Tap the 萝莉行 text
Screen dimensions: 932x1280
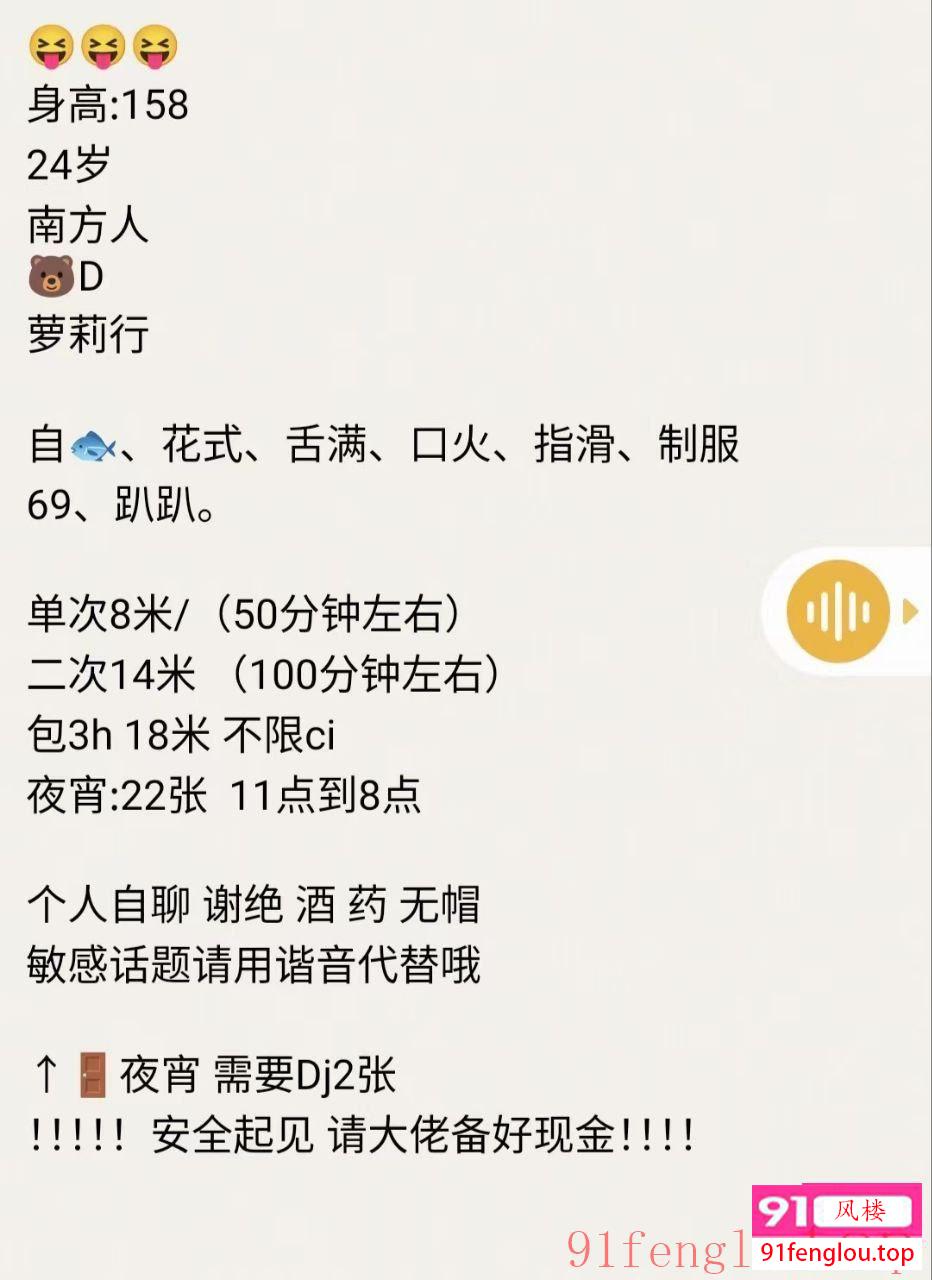[x=87, y=337]
